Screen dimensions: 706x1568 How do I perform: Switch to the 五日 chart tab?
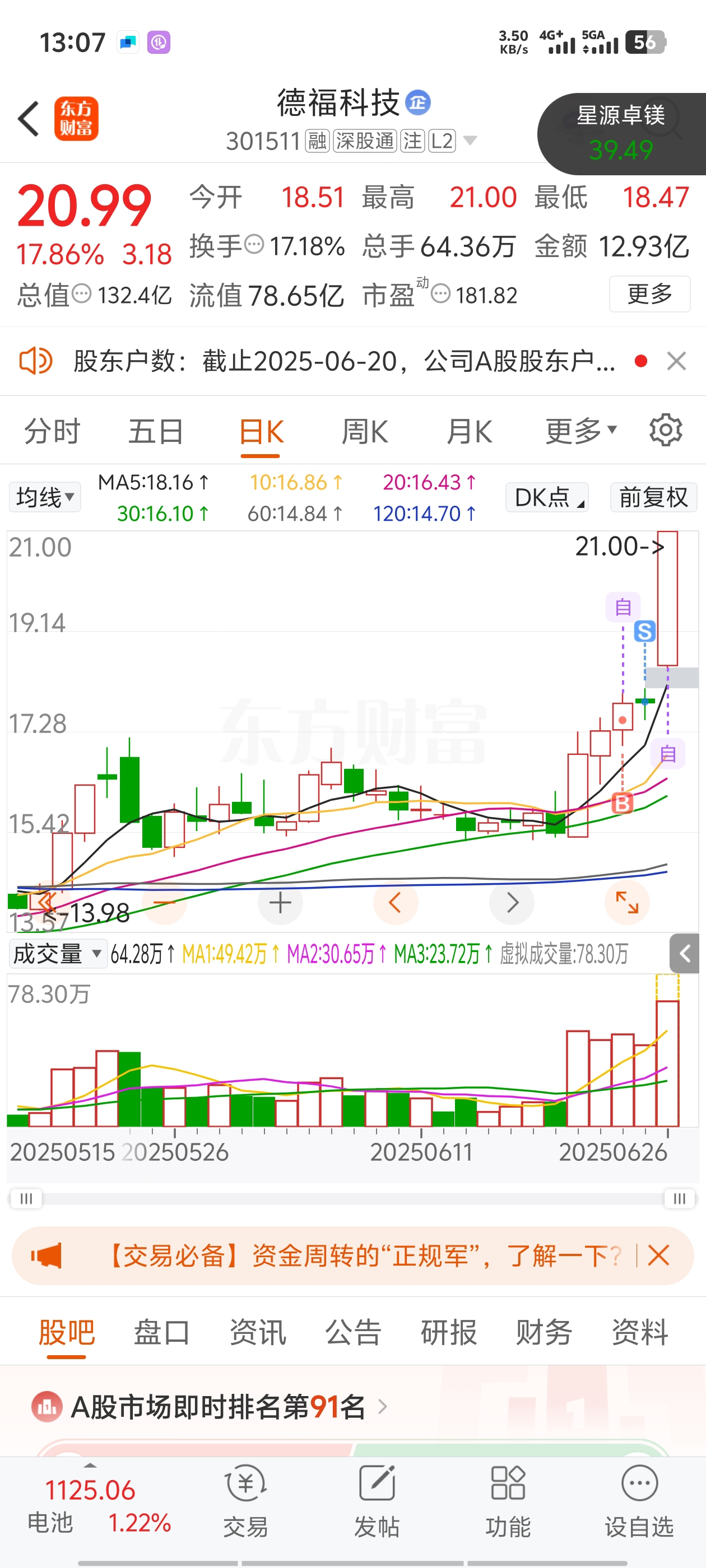(156, 432)
